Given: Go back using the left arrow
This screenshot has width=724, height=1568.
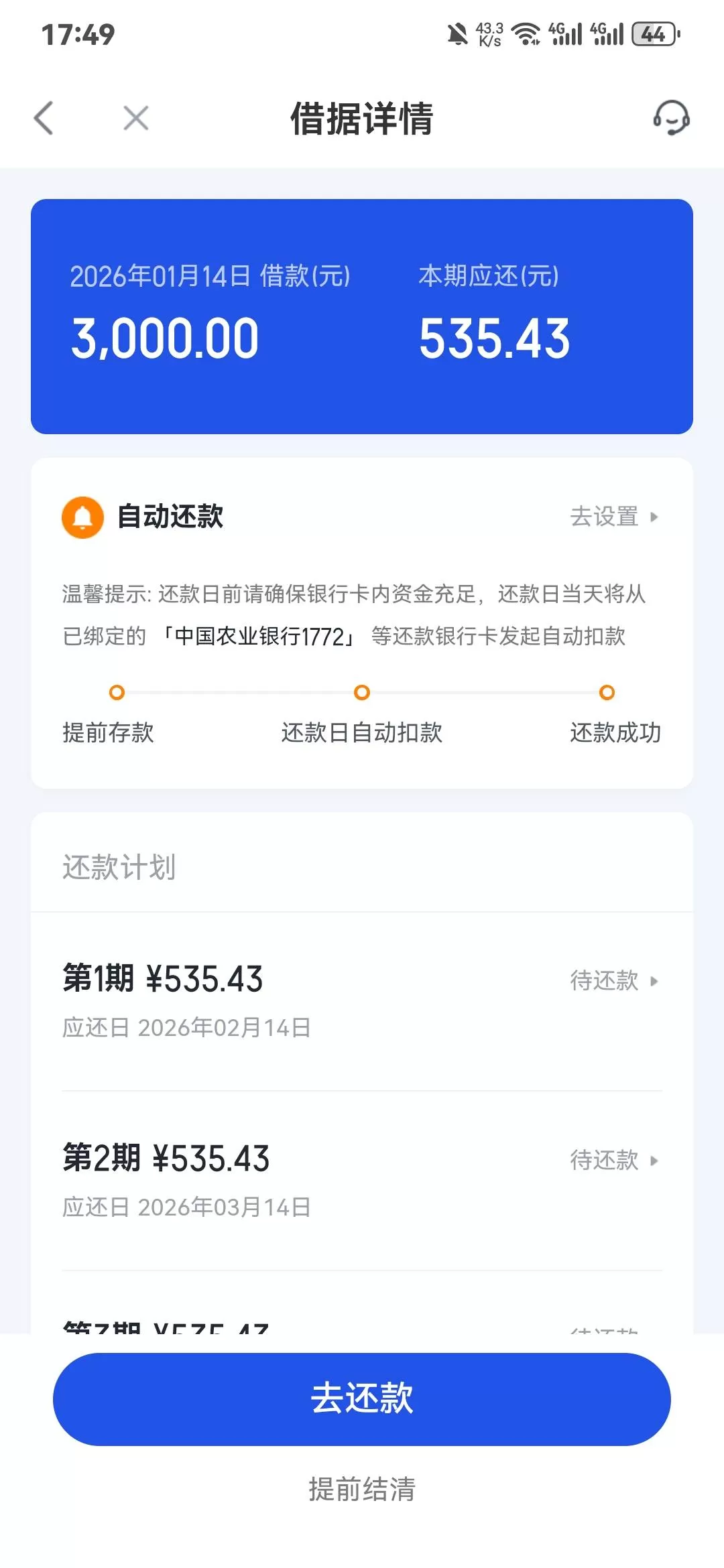Looking at the screenshot, I should pyautogui.click(x=42, y=117).
